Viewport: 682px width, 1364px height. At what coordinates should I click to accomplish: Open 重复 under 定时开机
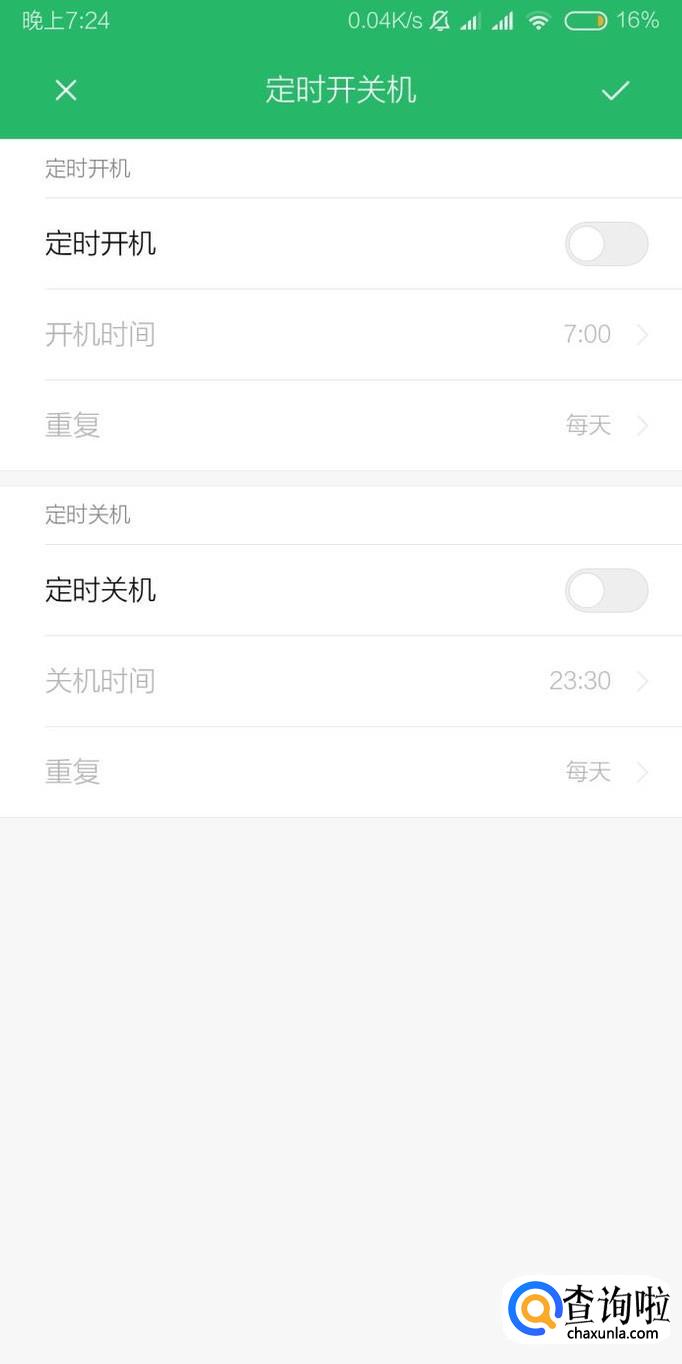tap(341, 425)
